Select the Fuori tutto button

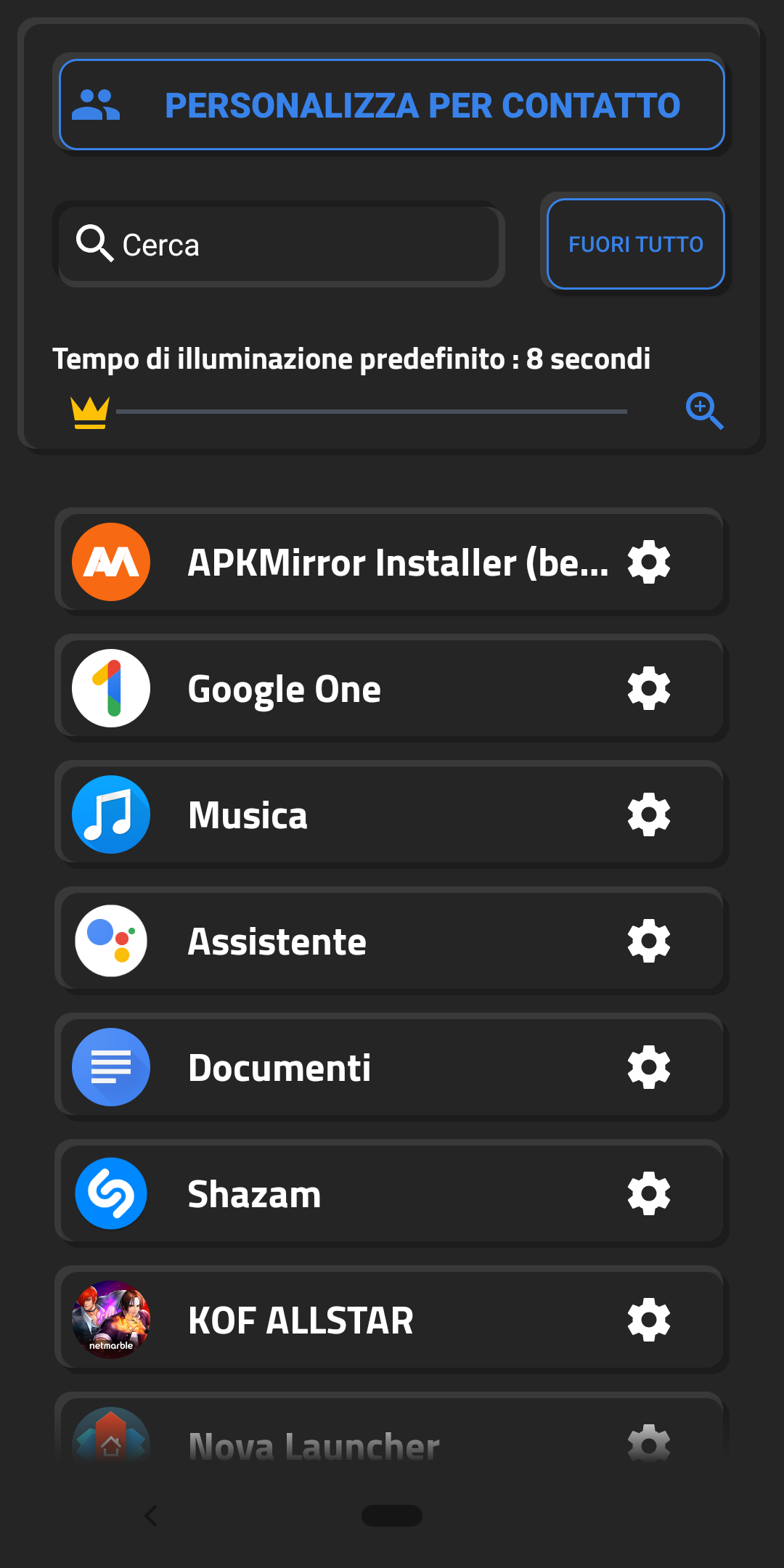tap(636, 244)
